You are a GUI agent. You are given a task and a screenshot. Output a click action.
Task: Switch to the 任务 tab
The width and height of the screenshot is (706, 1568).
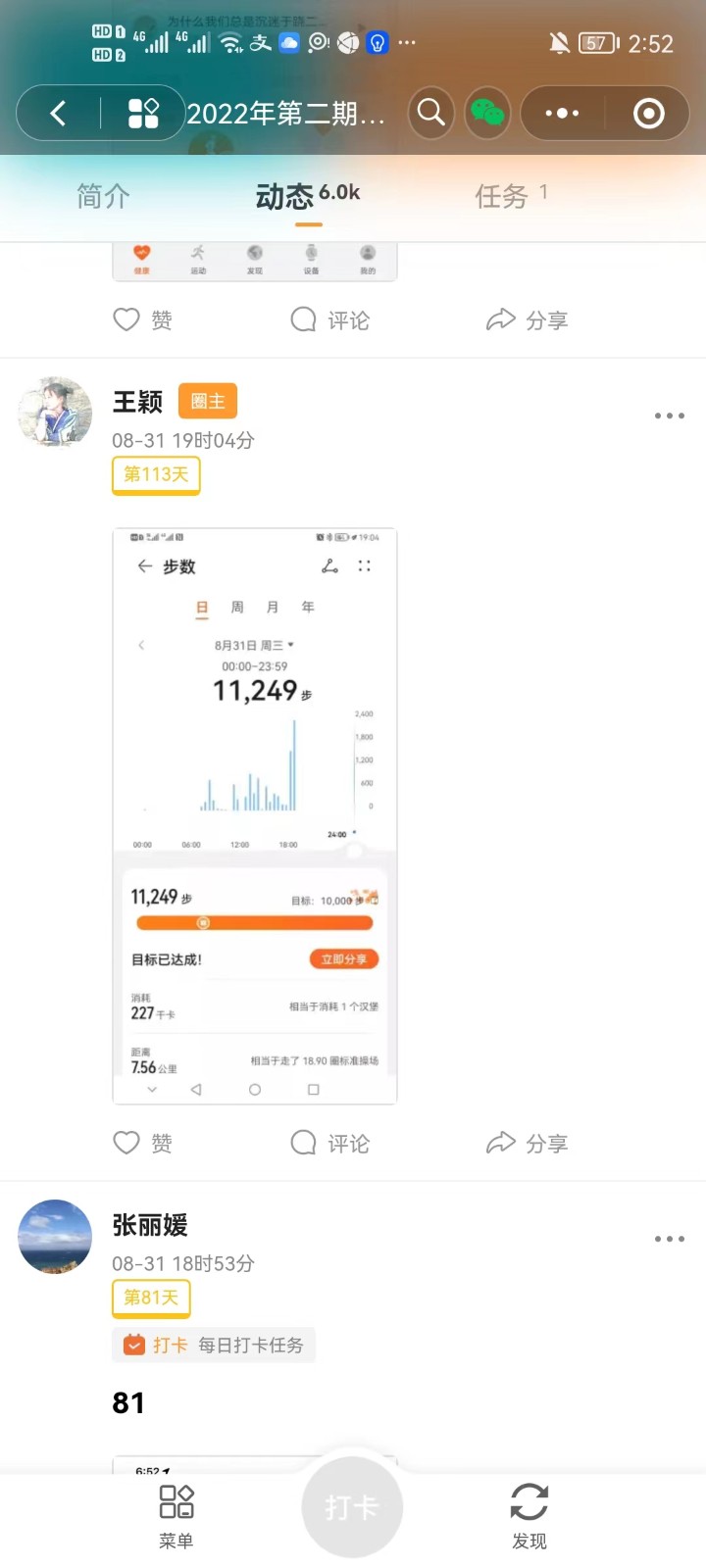(502, 197)
